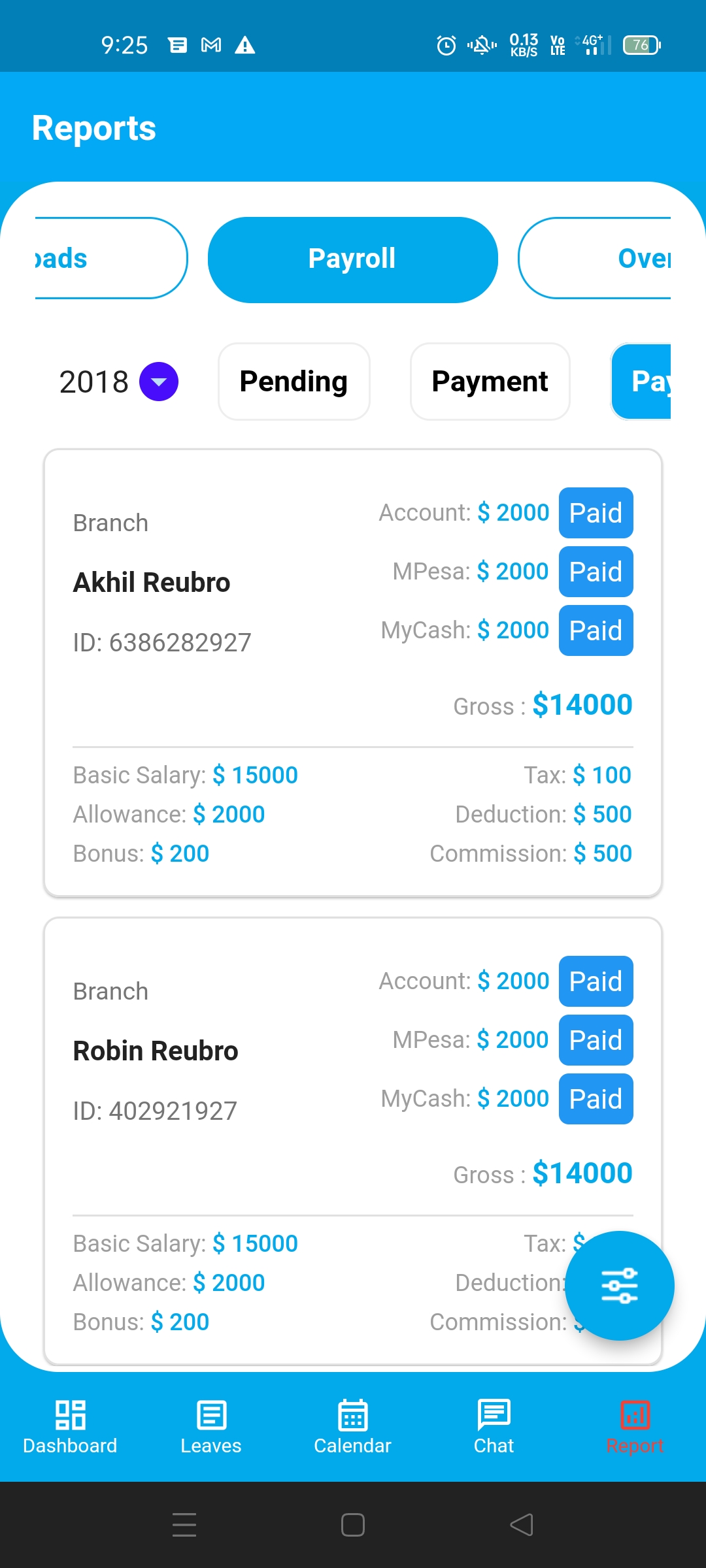
Task: Switch to the partially visible Over tab
Action: pos(595,258)
